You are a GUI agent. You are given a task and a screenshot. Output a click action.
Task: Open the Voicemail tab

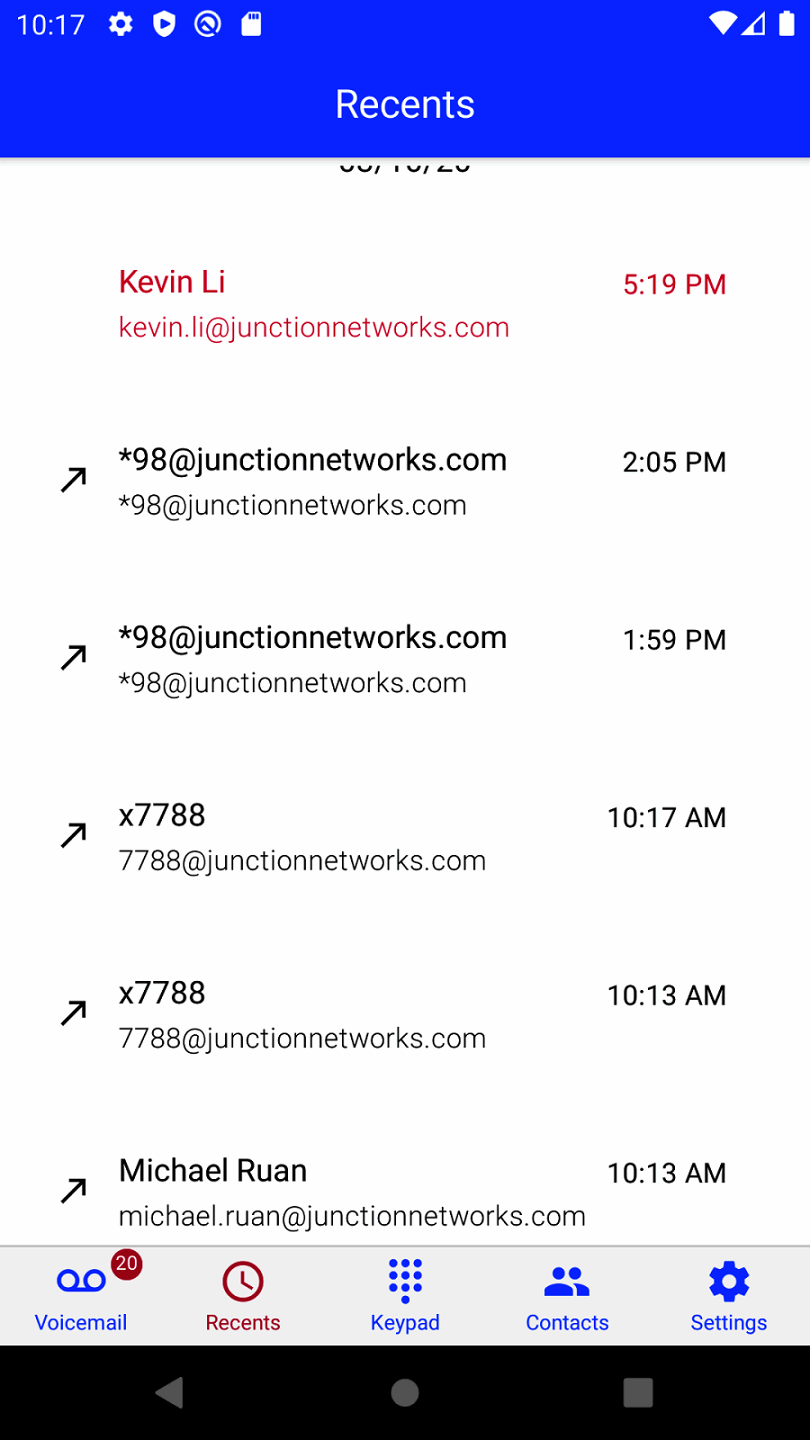click(81, 1296)
